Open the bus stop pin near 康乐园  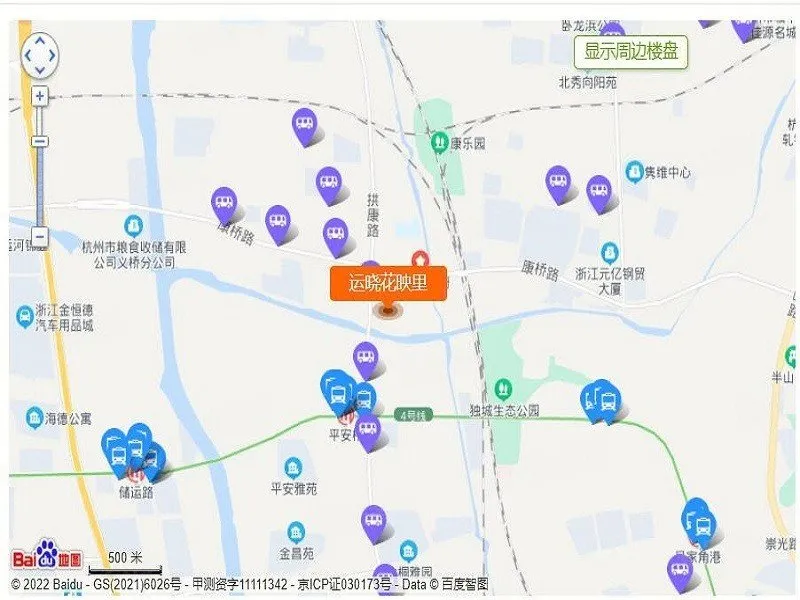click(304, 126)
